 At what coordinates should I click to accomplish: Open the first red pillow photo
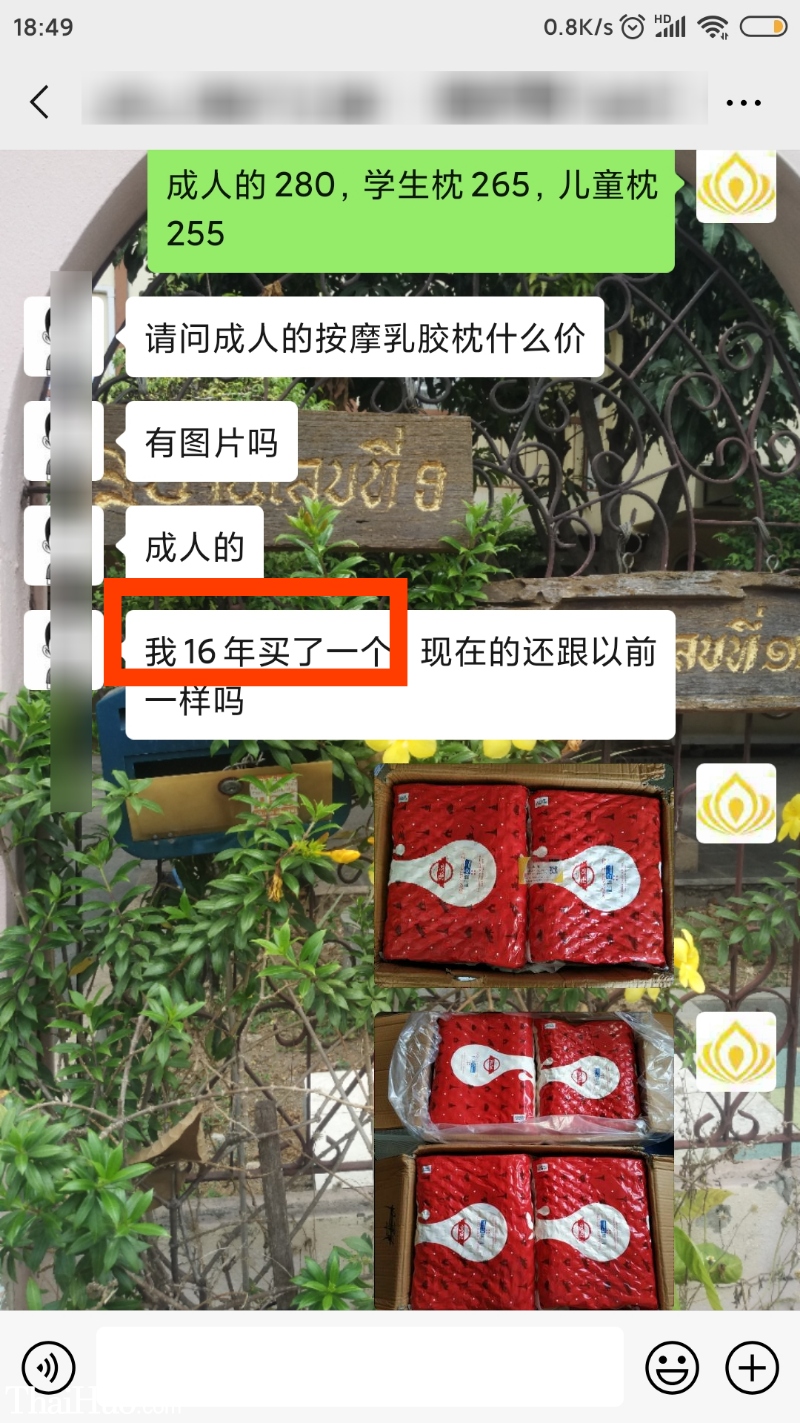tap(523, 875)
